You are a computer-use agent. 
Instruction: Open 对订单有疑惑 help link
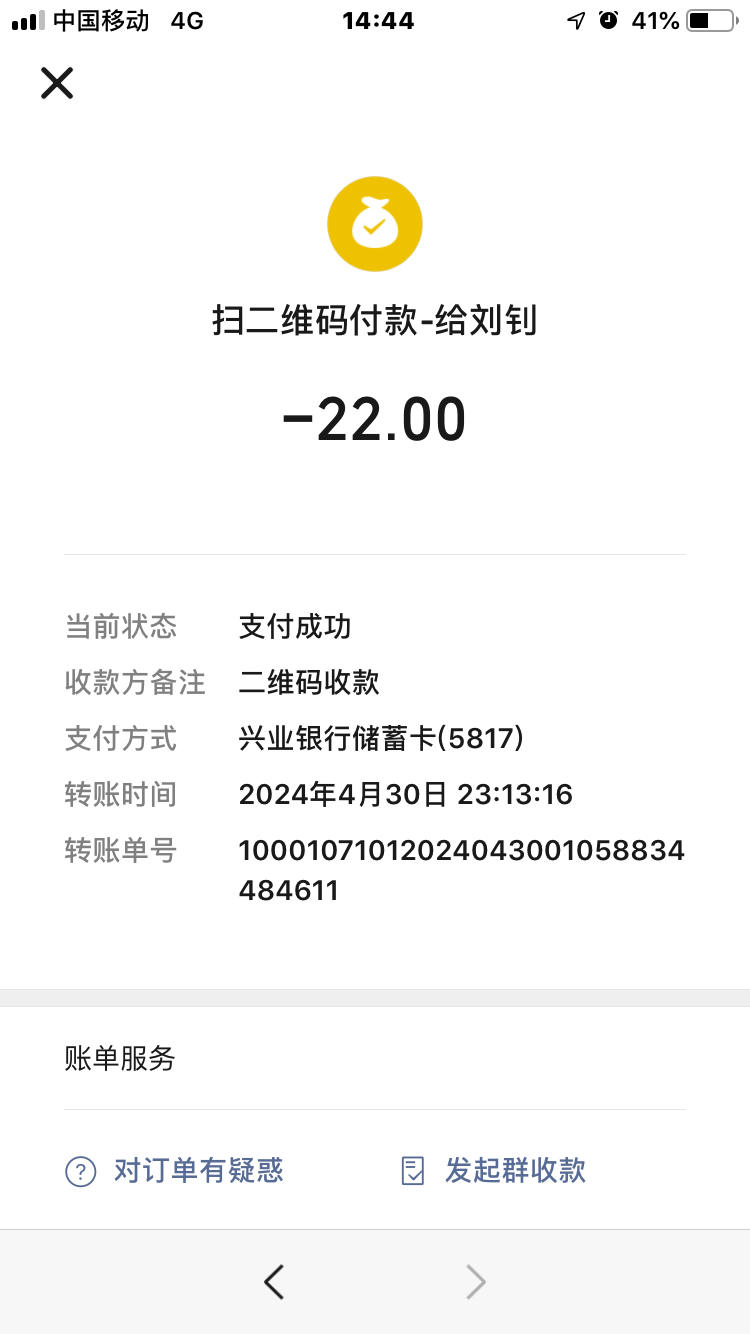point(174,1170)
